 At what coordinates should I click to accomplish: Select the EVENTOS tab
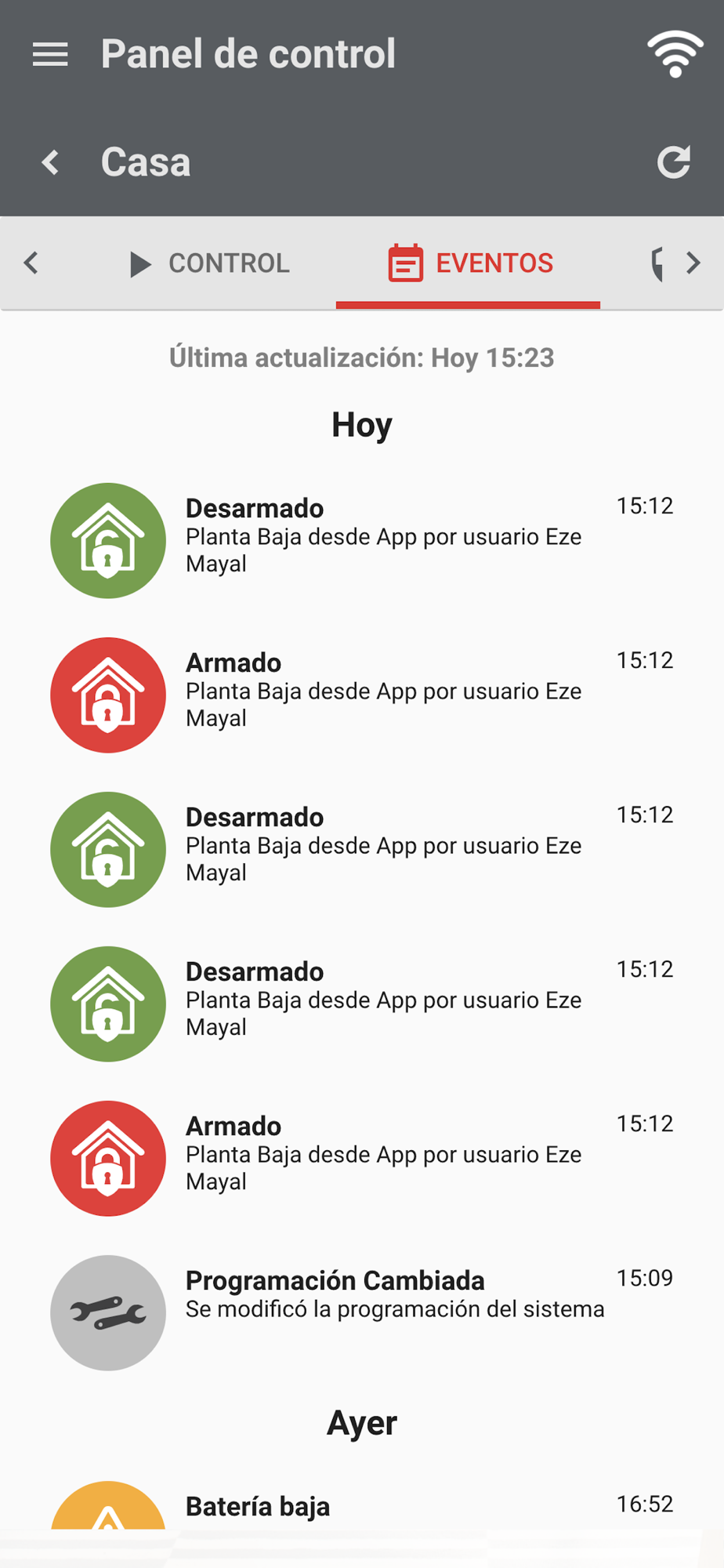pyautogui.click(x=469, y=263)
